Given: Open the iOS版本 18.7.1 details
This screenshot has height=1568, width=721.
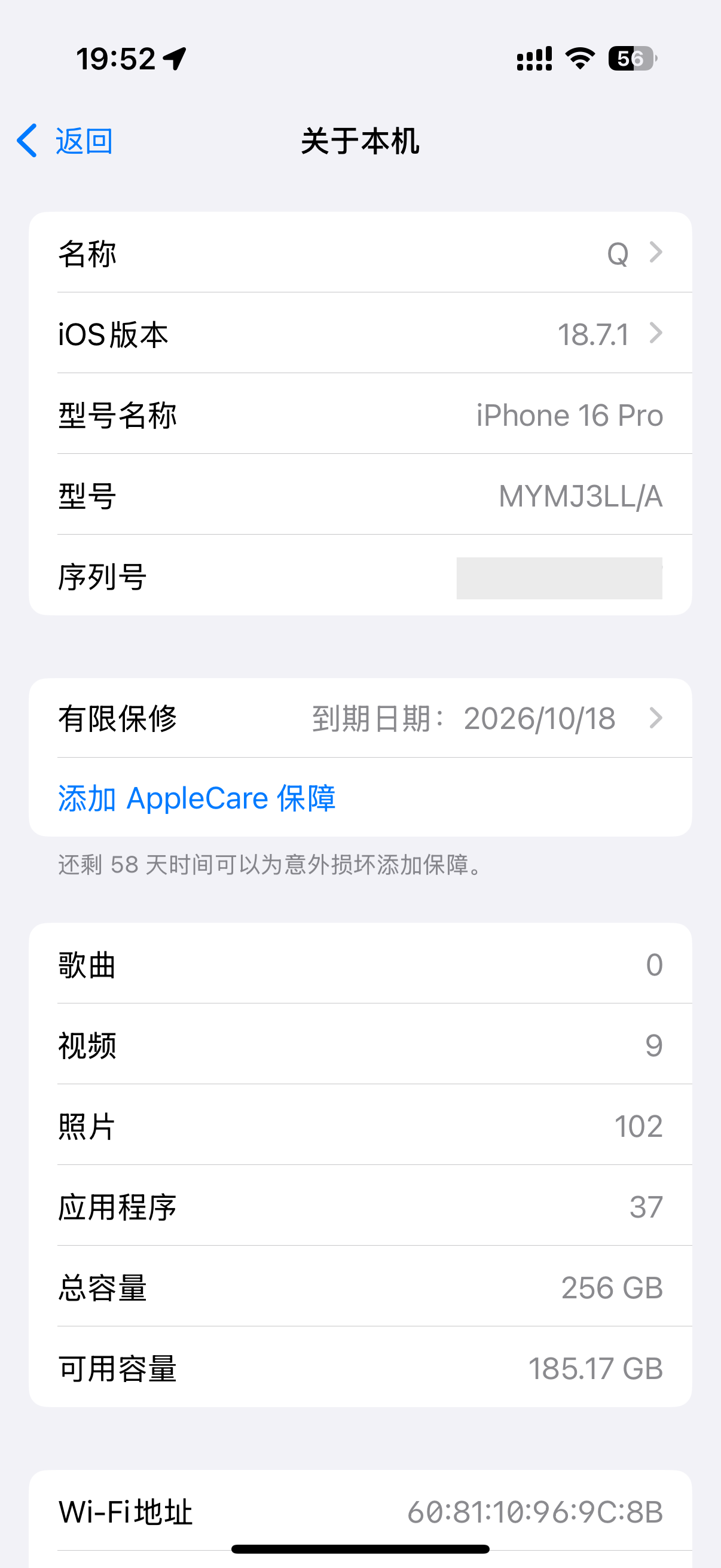Looking at the screenshot, I should [x=360, y=334].
